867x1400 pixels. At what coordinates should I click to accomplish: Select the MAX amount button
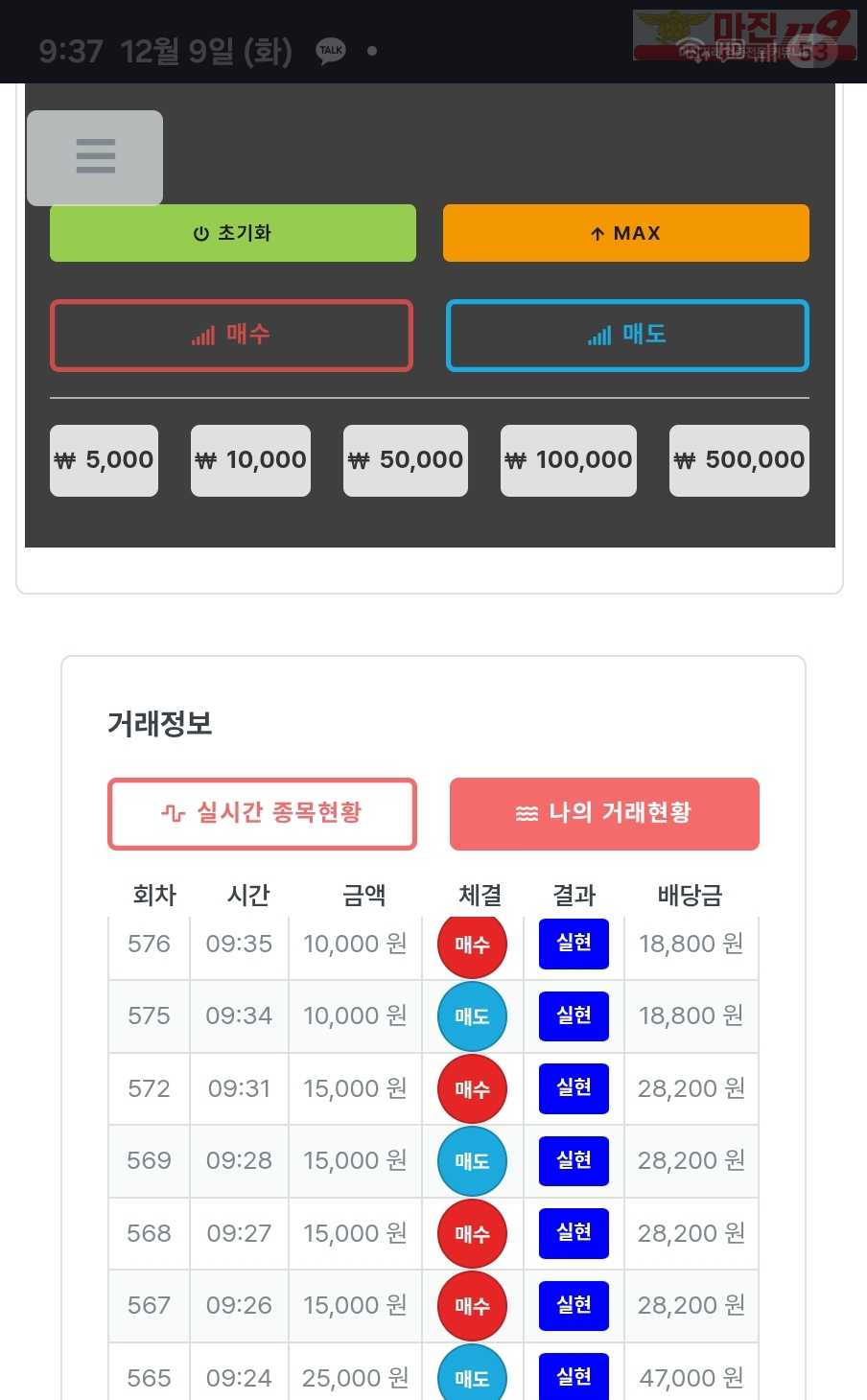[x=625, y=233]
